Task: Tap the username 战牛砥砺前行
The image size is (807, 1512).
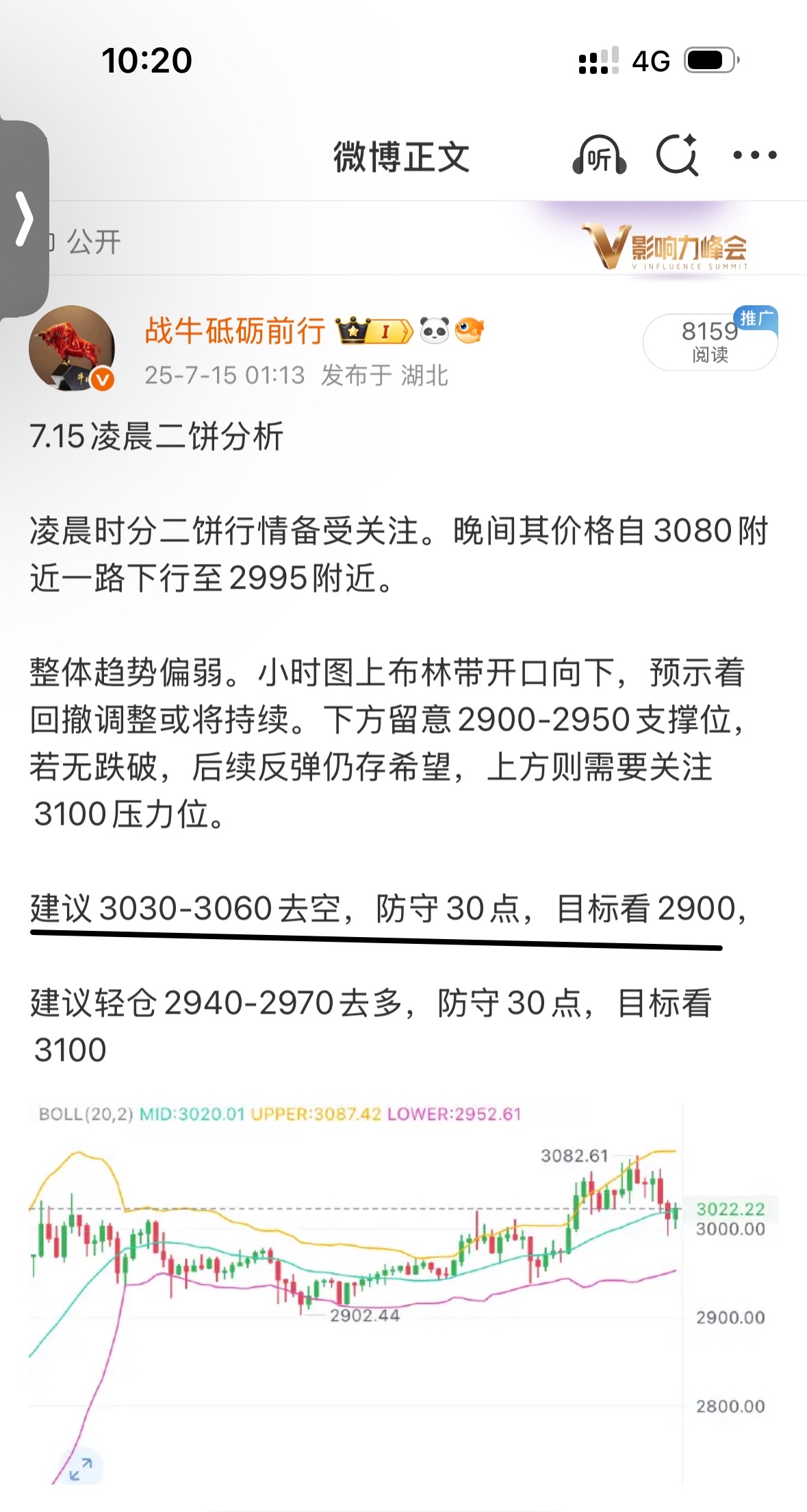Action: (235, 331)
